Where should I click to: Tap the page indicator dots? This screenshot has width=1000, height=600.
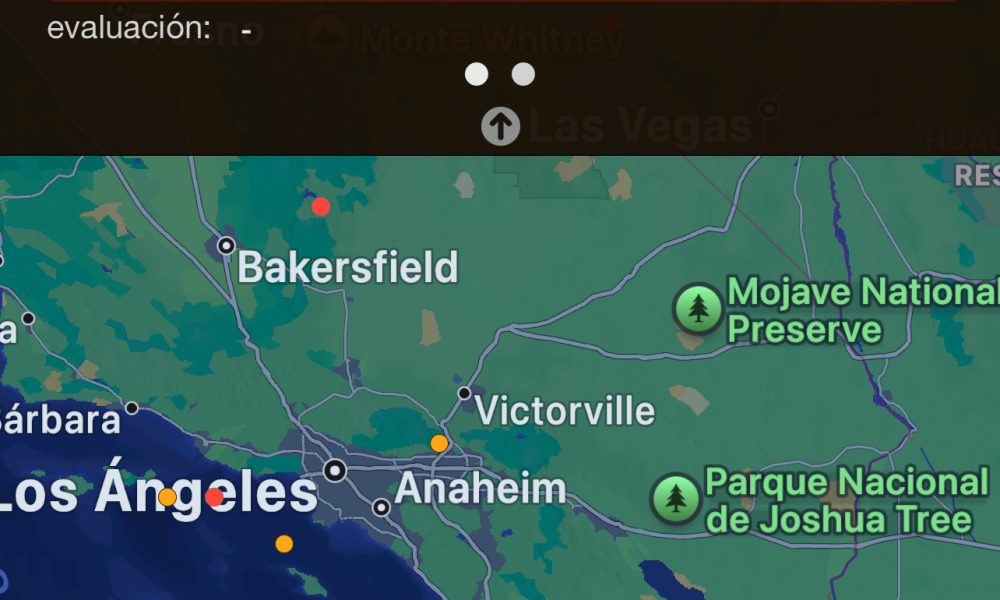pos(500,75)
